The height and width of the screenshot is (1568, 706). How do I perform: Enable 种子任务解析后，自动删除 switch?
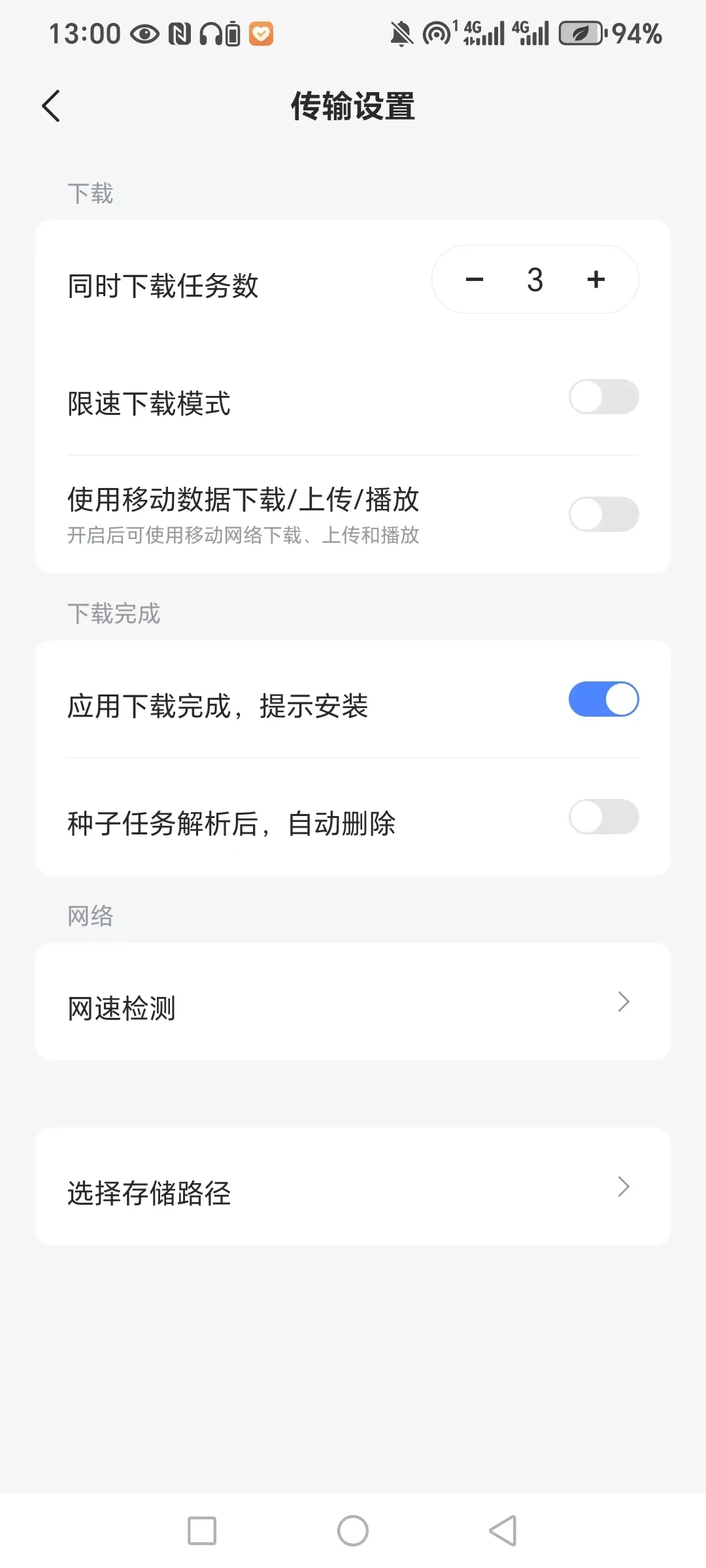[602, 817]
